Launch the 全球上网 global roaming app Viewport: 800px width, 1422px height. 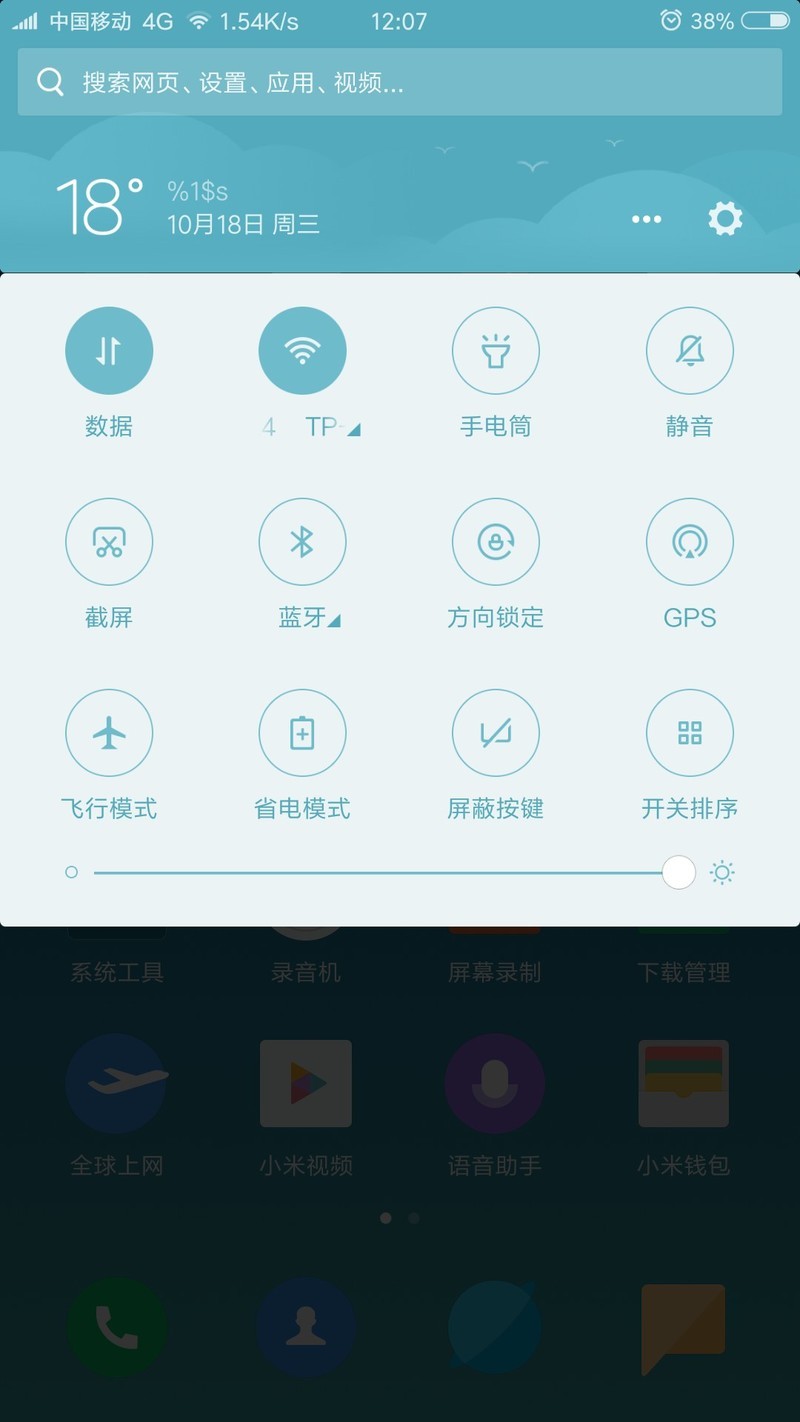pos(117,1082)
